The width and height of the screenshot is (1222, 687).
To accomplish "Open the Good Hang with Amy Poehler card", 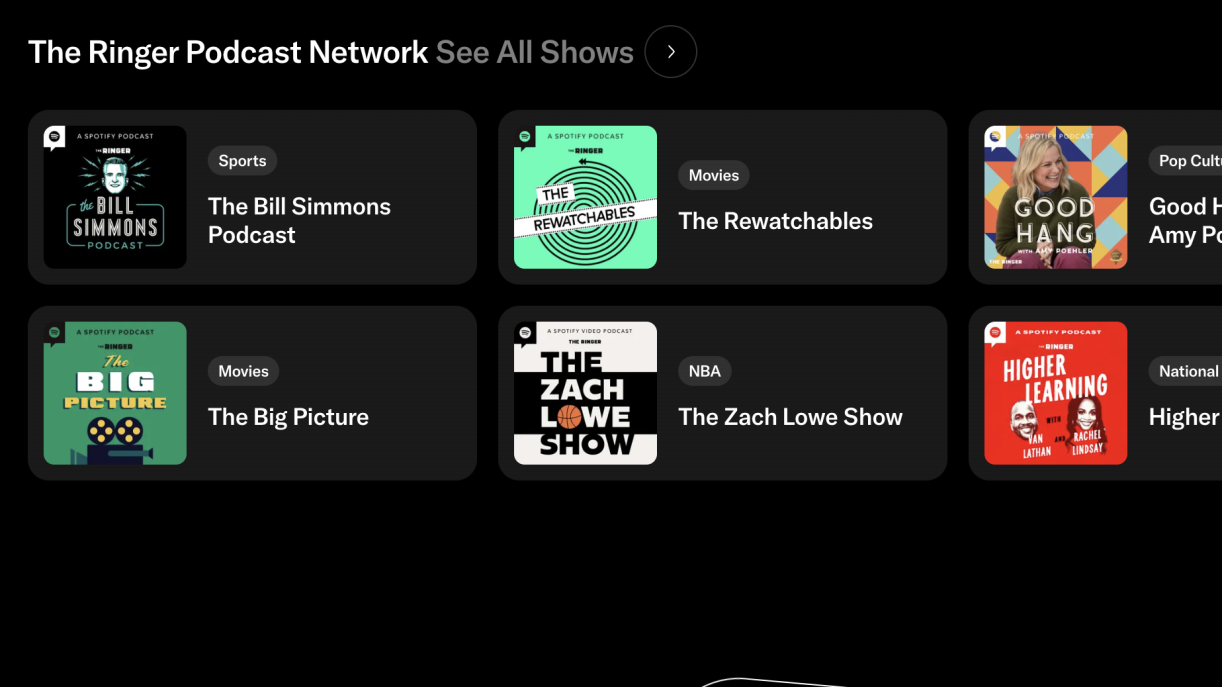I will [1095, 198].
